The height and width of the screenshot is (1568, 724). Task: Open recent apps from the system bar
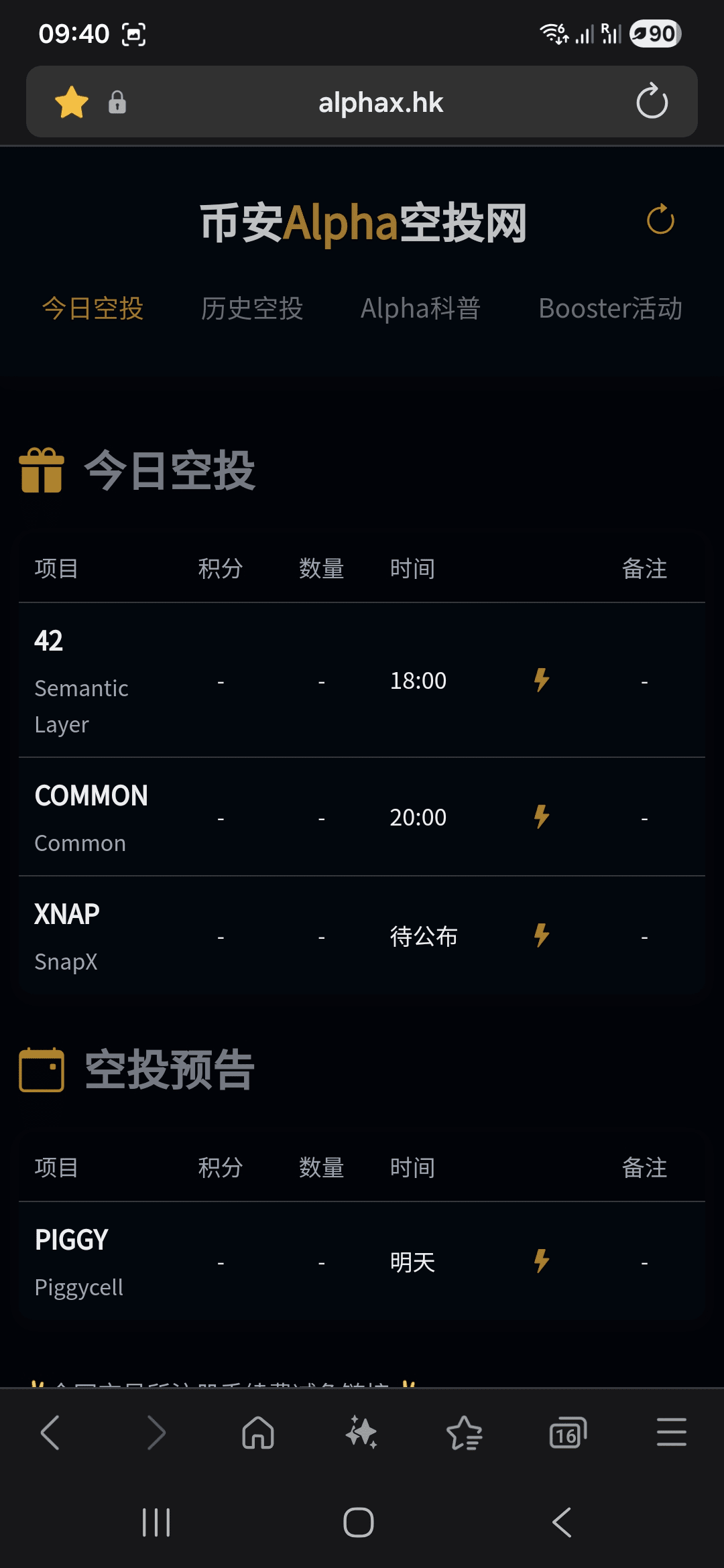click(156, 1522)
